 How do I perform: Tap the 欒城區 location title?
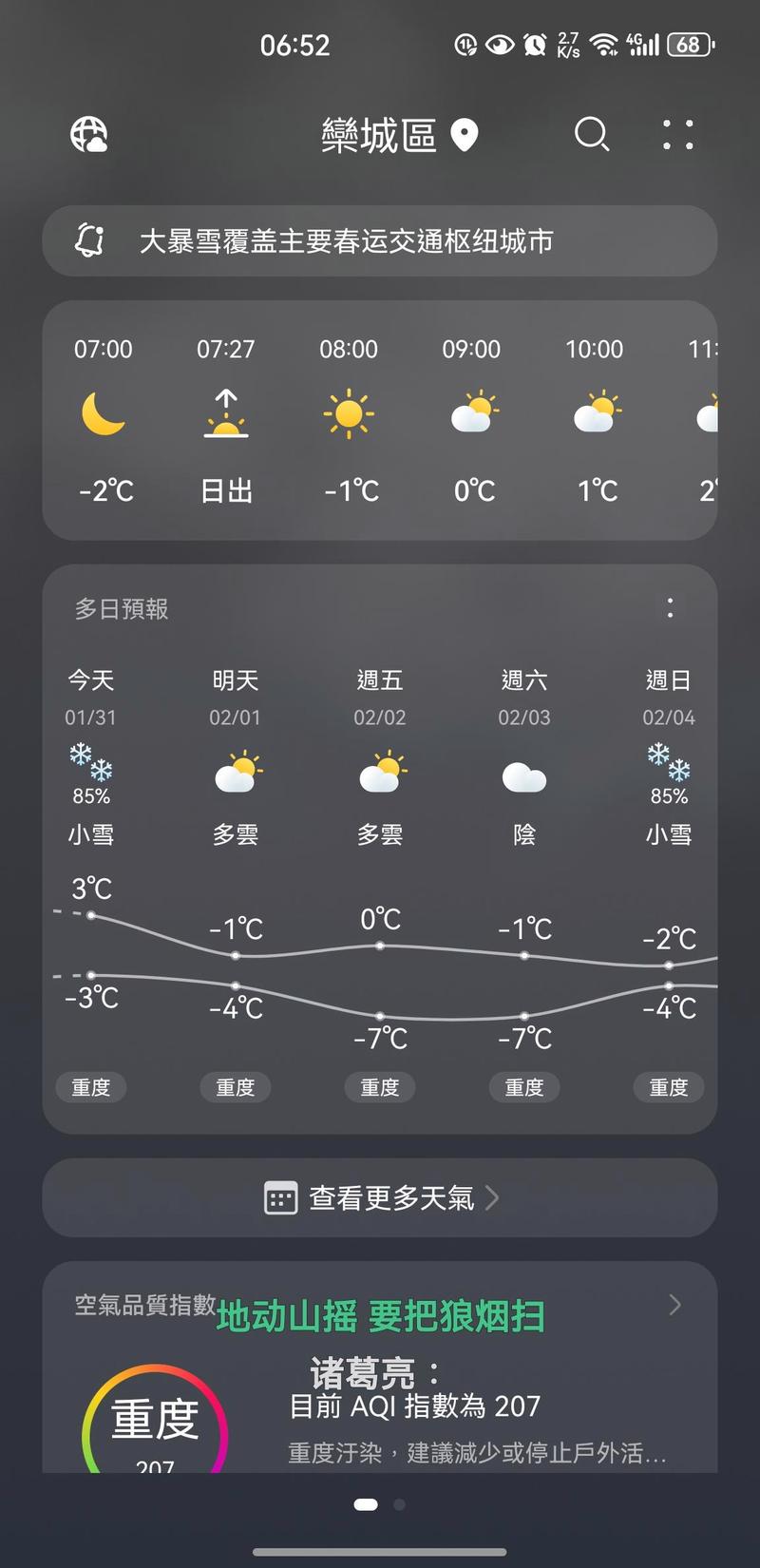(399, 136)
